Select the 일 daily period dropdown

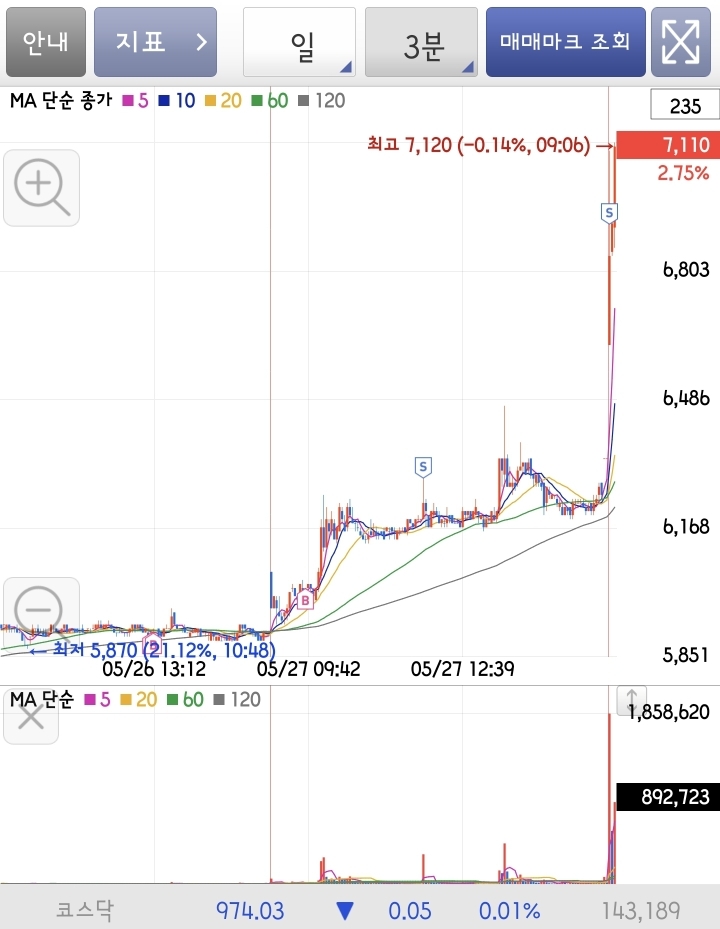click(299, 42)
